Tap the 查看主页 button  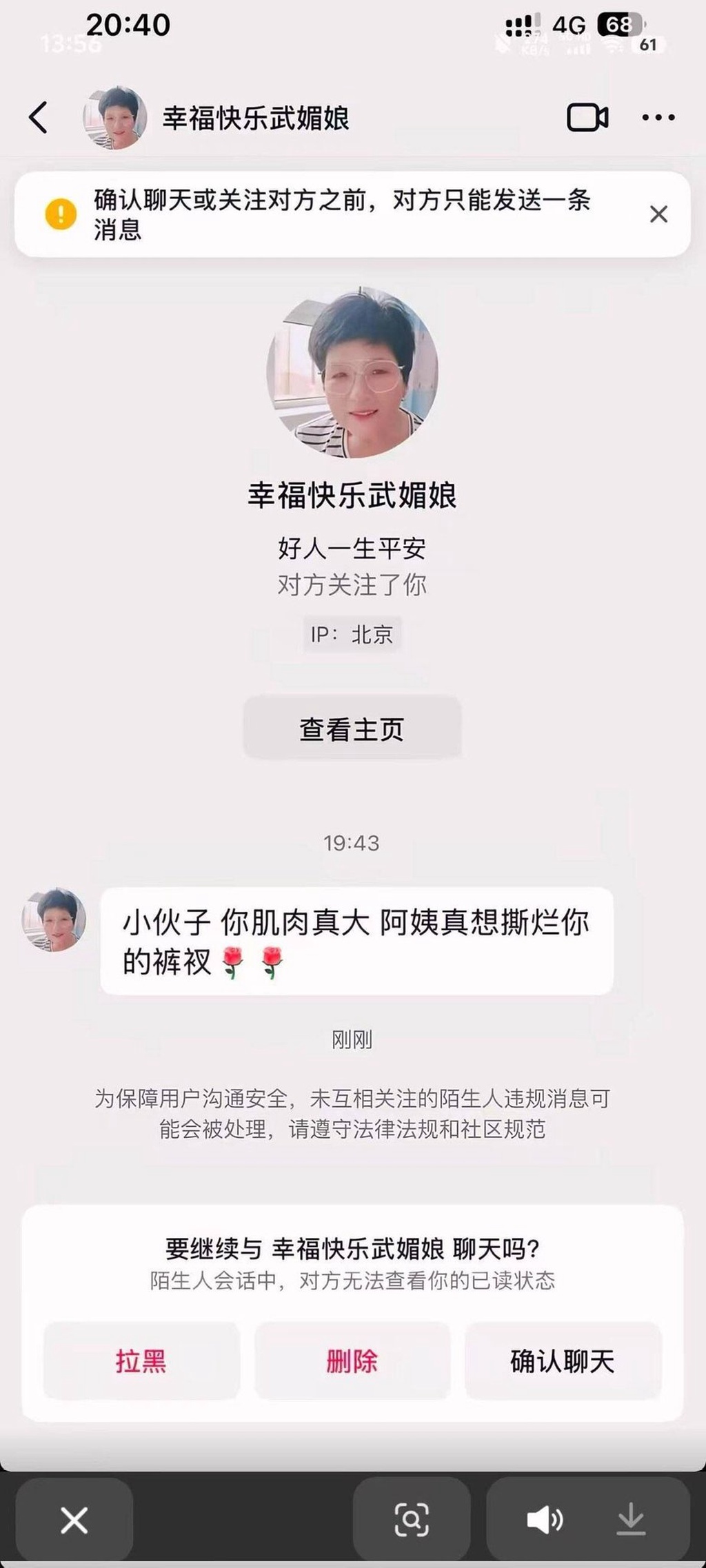point(352,729)
